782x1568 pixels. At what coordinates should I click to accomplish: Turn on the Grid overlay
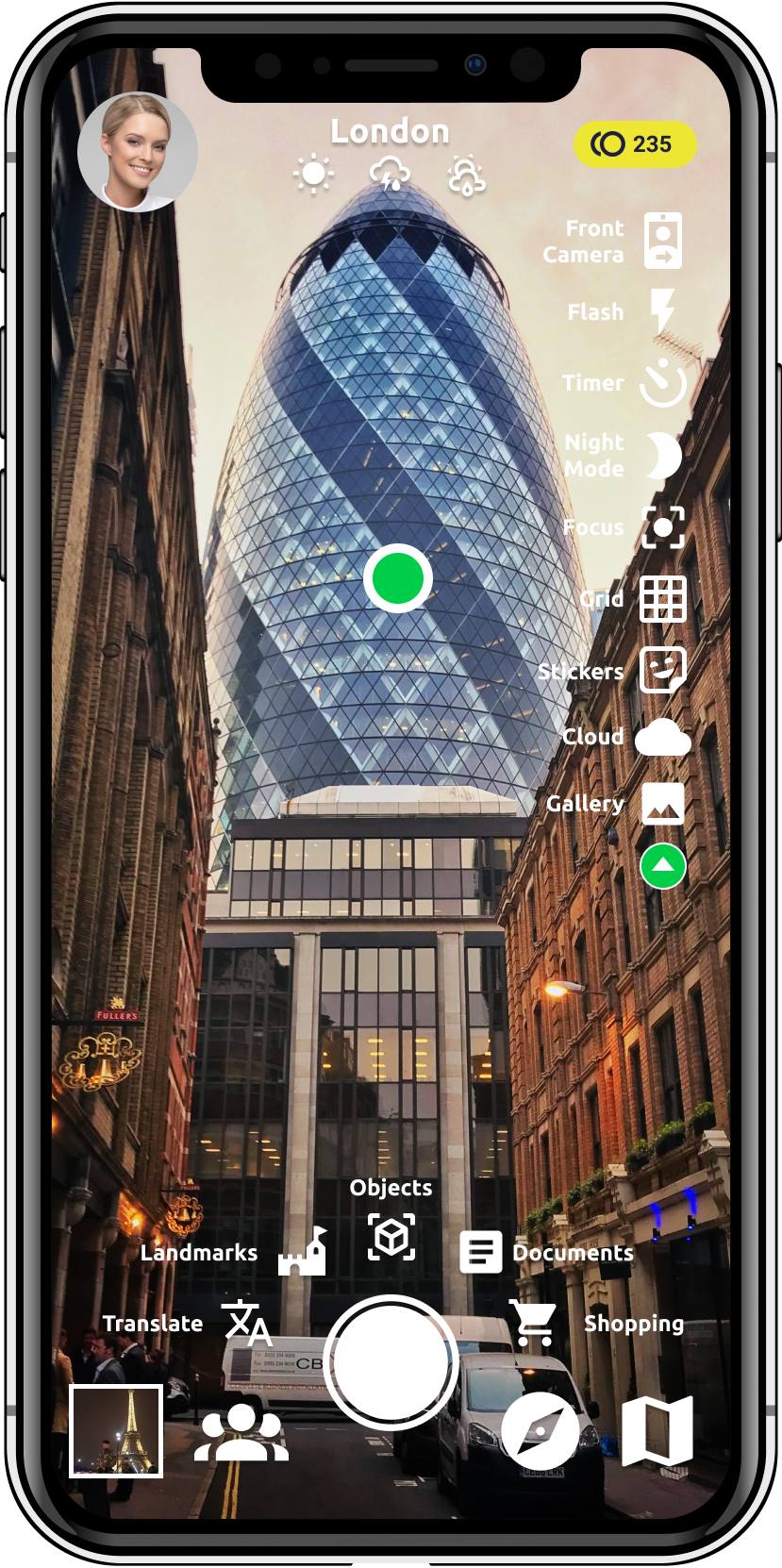(662, 599)
